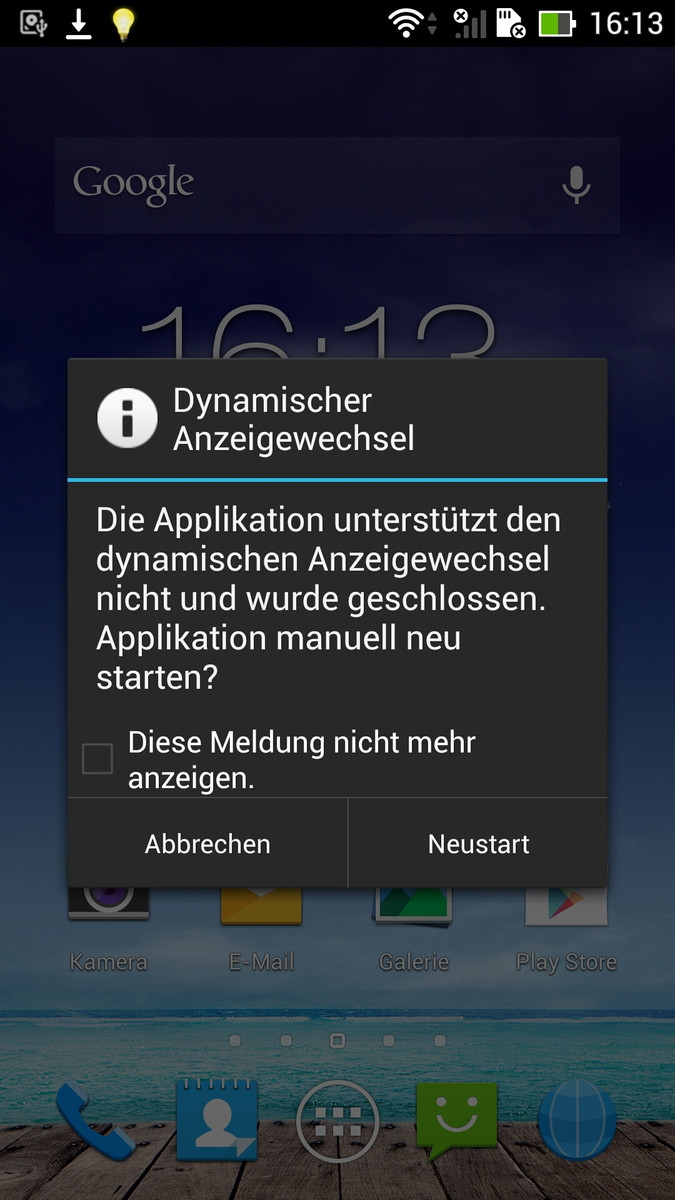Tap Neustart to restart the application
This screenshot has height=1200, width=675.
(478, 843)
